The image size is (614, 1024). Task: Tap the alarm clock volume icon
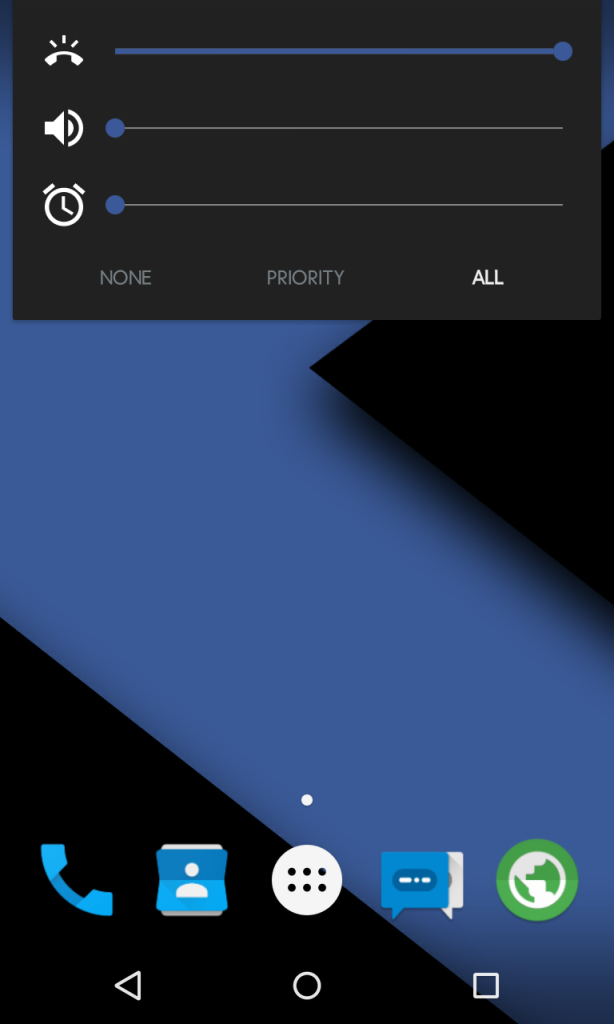click(64, 204)
